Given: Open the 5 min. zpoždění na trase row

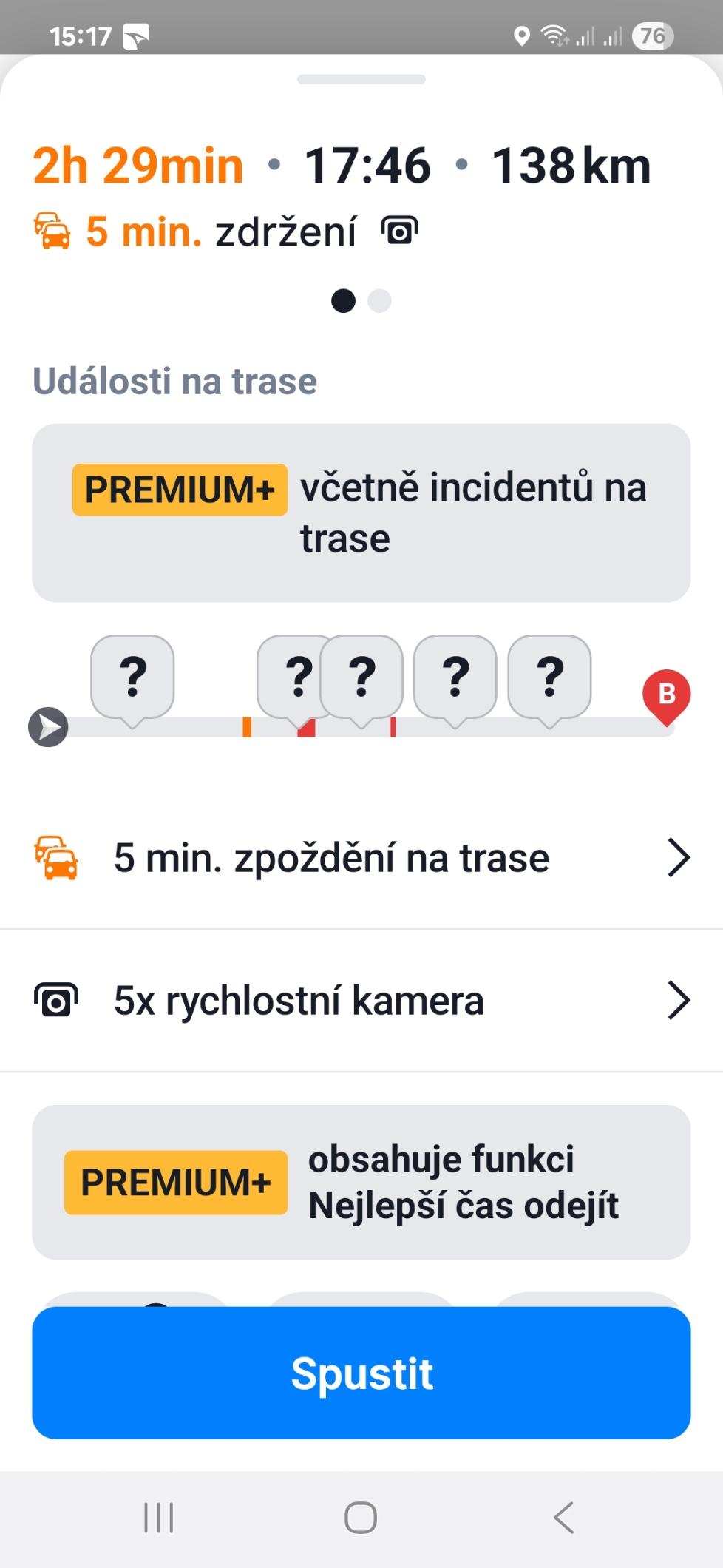Looking at the screenshot, I should [361, 858].
